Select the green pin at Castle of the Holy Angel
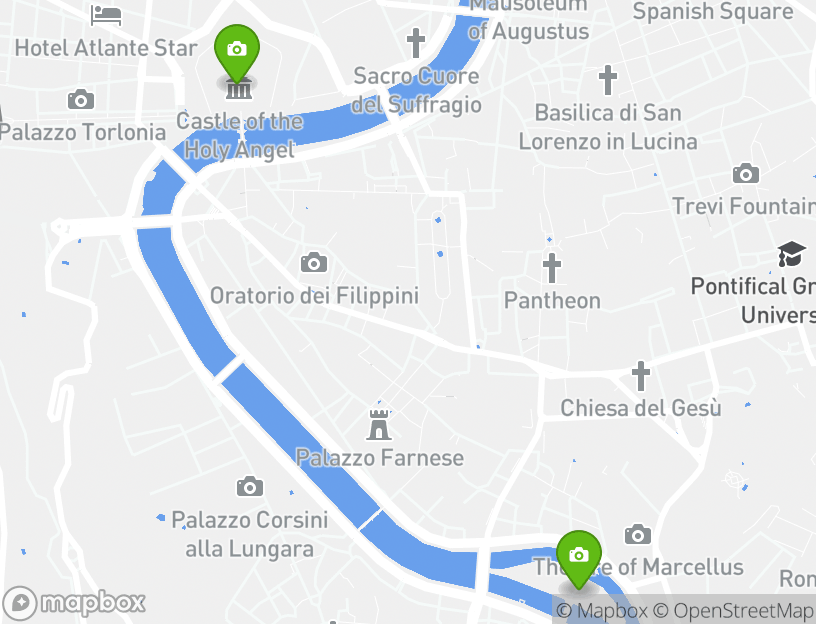Screen dimensions: 816x624 coord(237,51)
